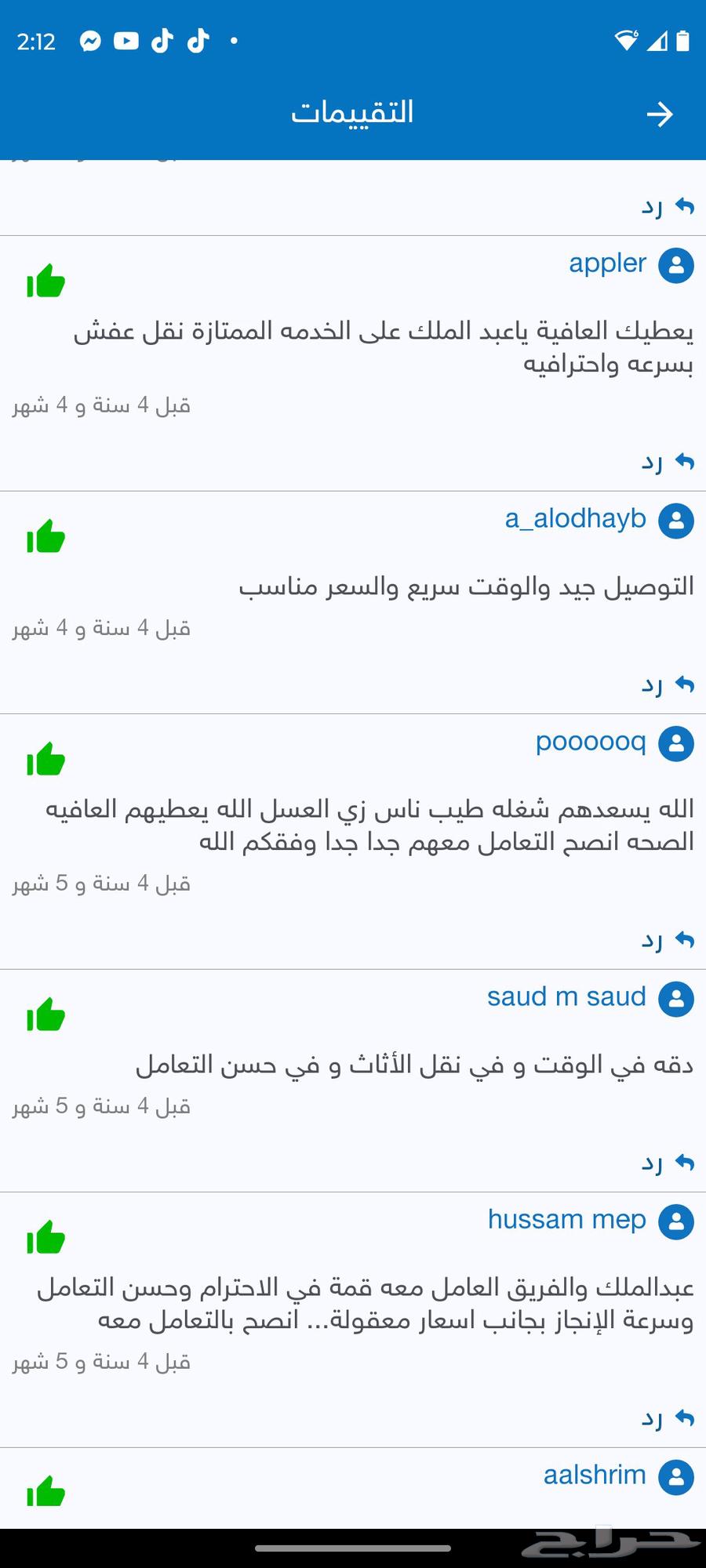
Task: View hussam mep's profile
Action: 567,1220
